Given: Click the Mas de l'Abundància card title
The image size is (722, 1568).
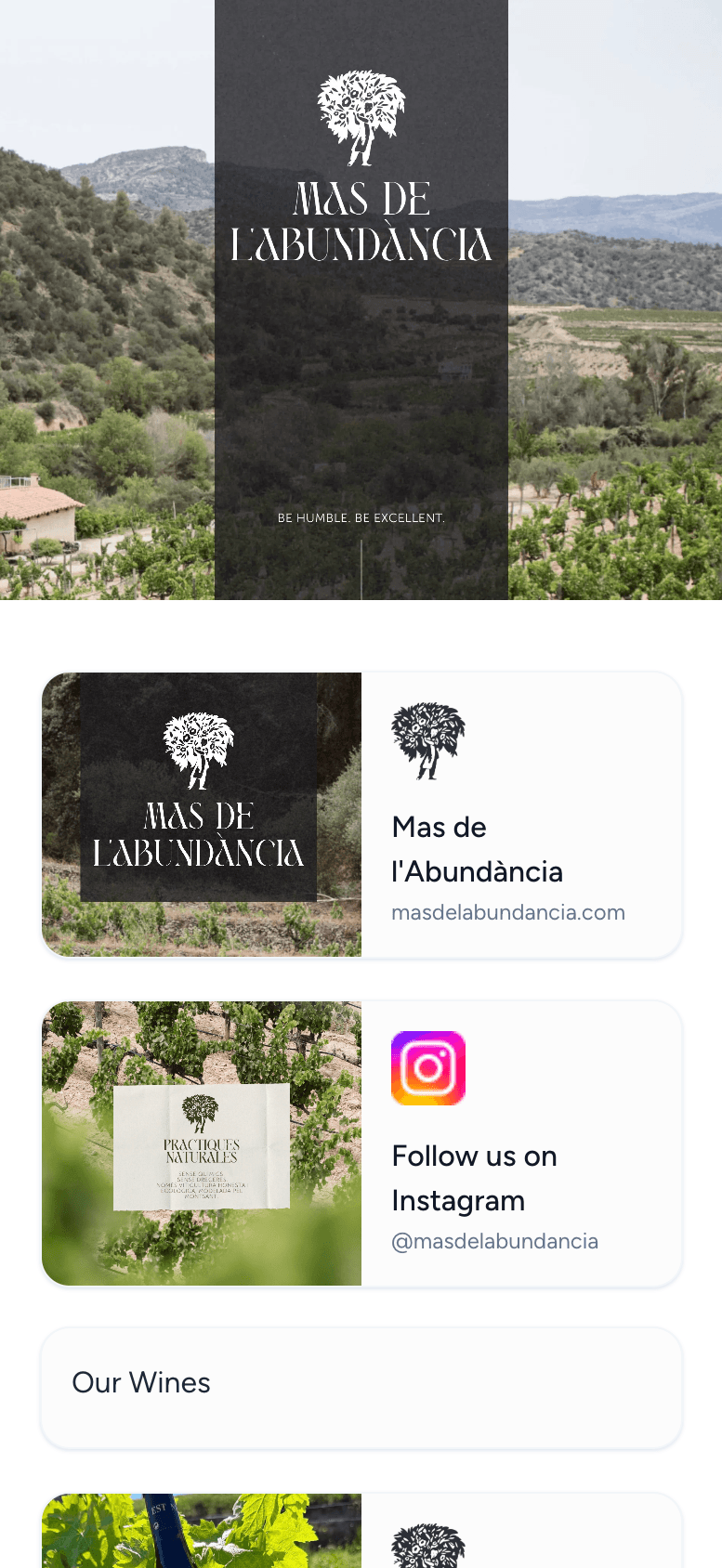Looking at the screenshot, I should click(x=478, y=849).
